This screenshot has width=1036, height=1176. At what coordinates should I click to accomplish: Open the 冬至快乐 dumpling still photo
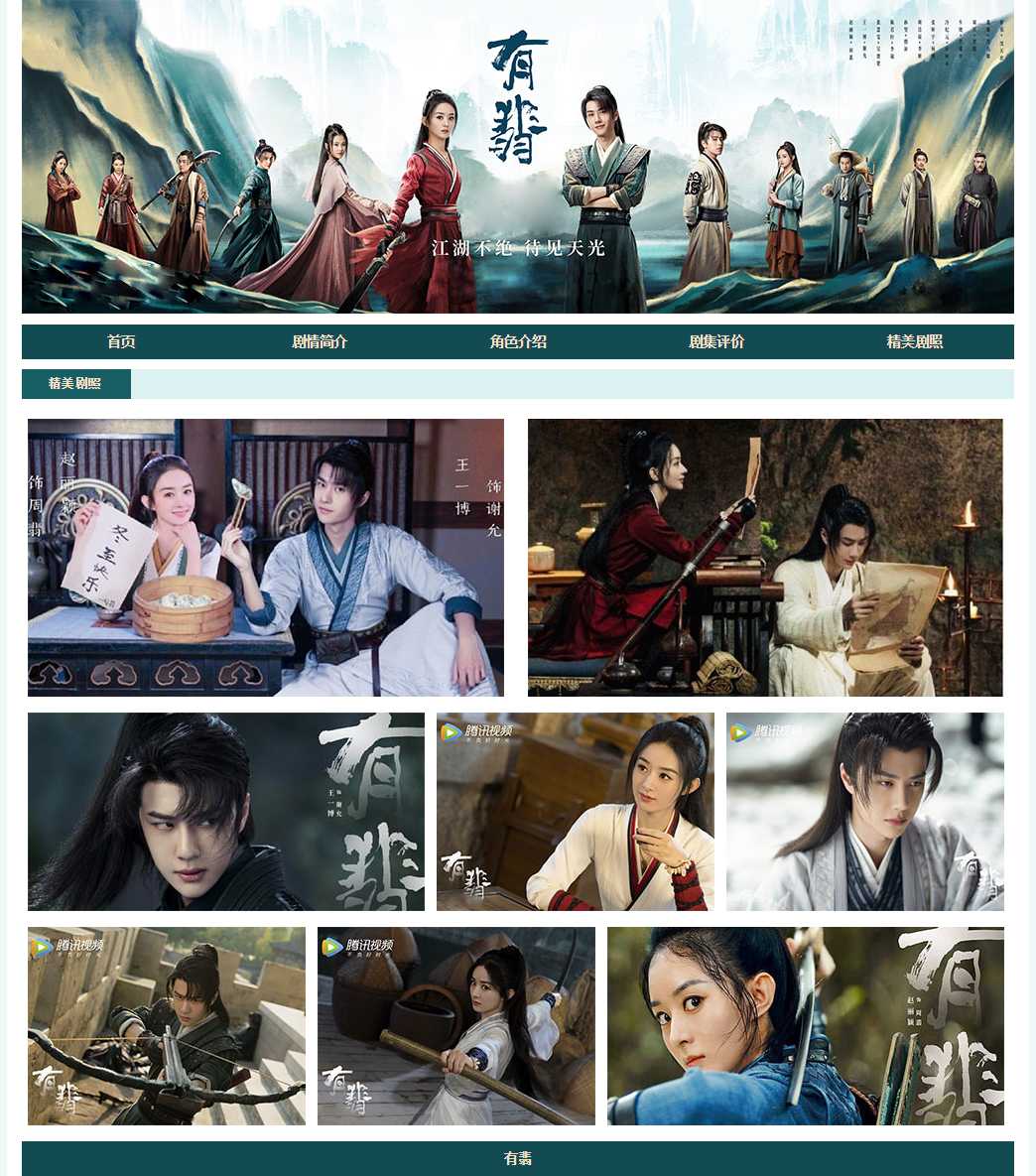coord(266,558)
